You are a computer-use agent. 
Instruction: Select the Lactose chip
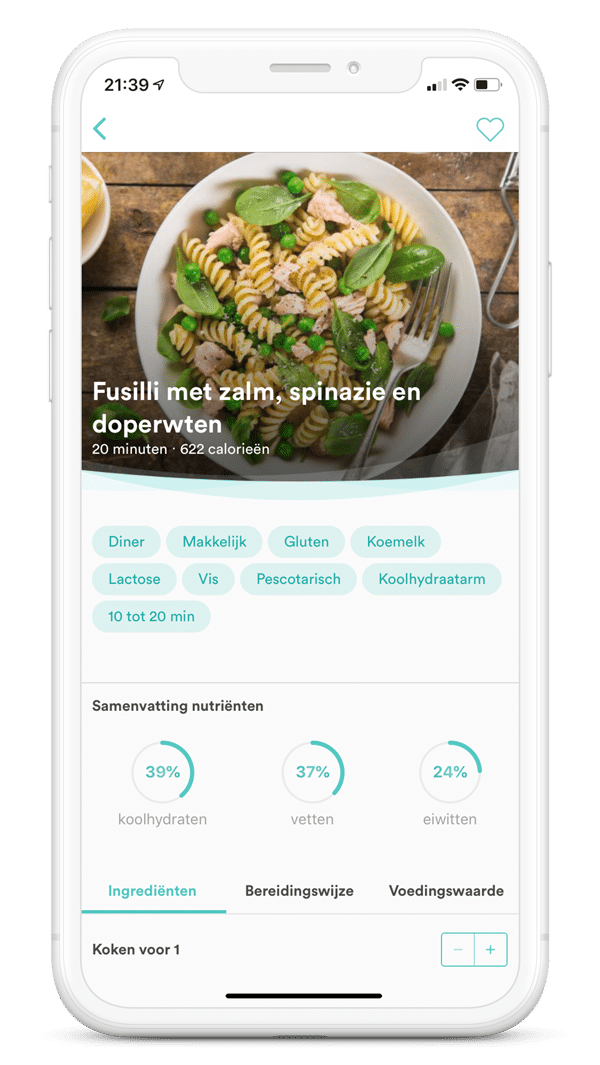click(135, 579)
